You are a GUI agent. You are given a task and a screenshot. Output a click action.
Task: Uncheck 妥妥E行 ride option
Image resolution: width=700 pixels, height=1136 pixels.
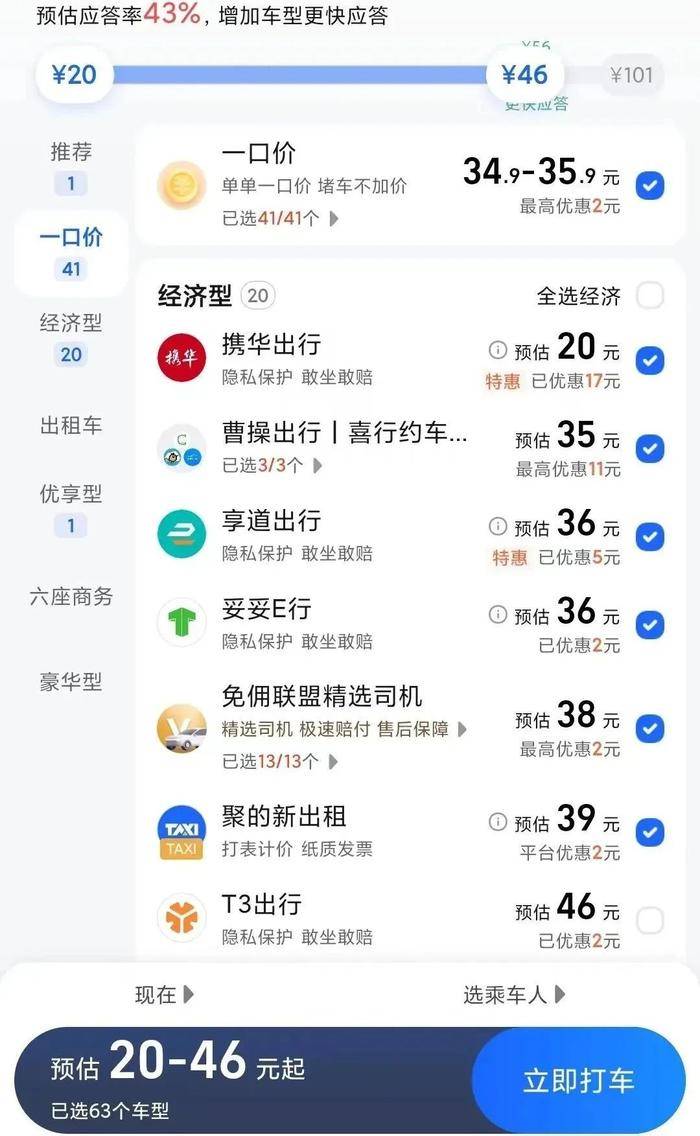[x=650, y=625]
